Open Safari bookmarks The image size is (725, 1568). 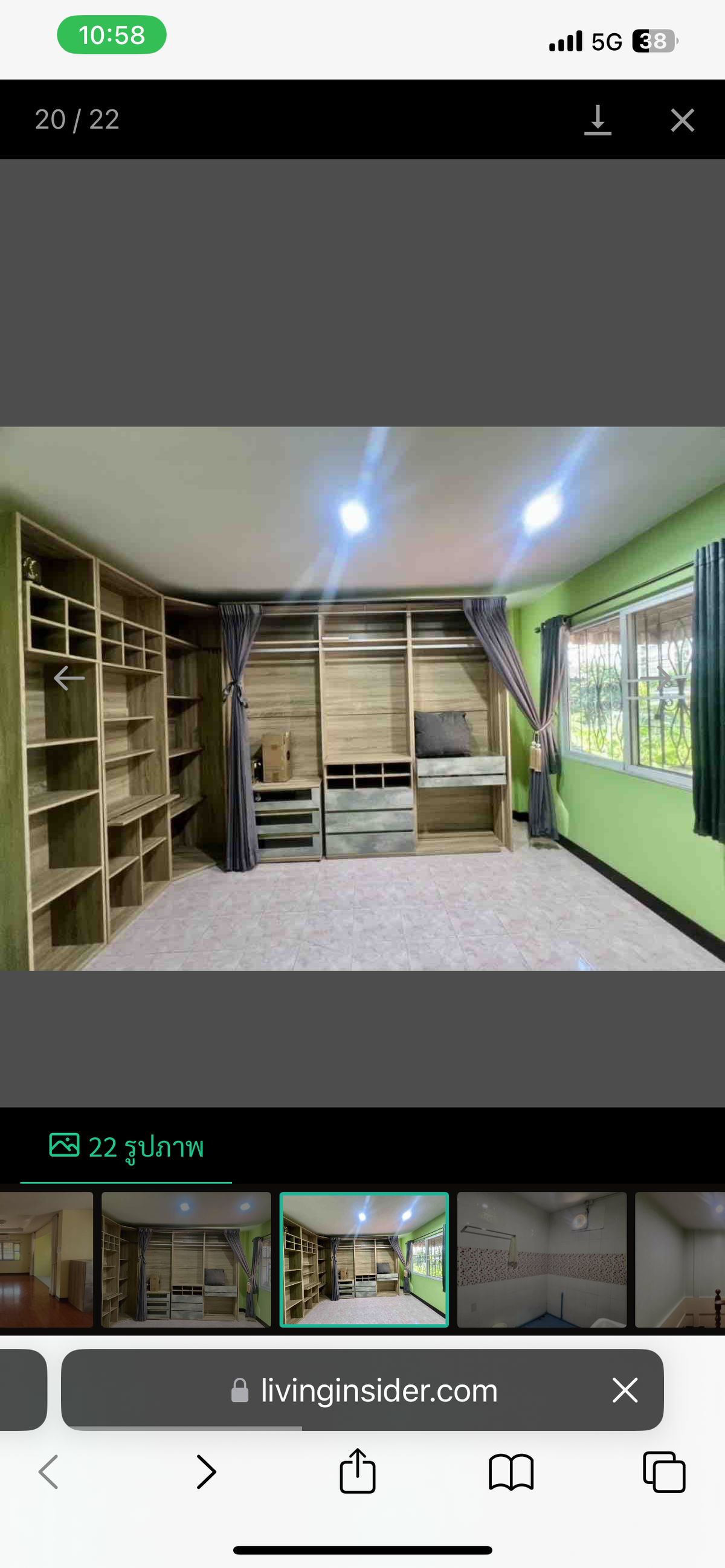click(511, 1473)
